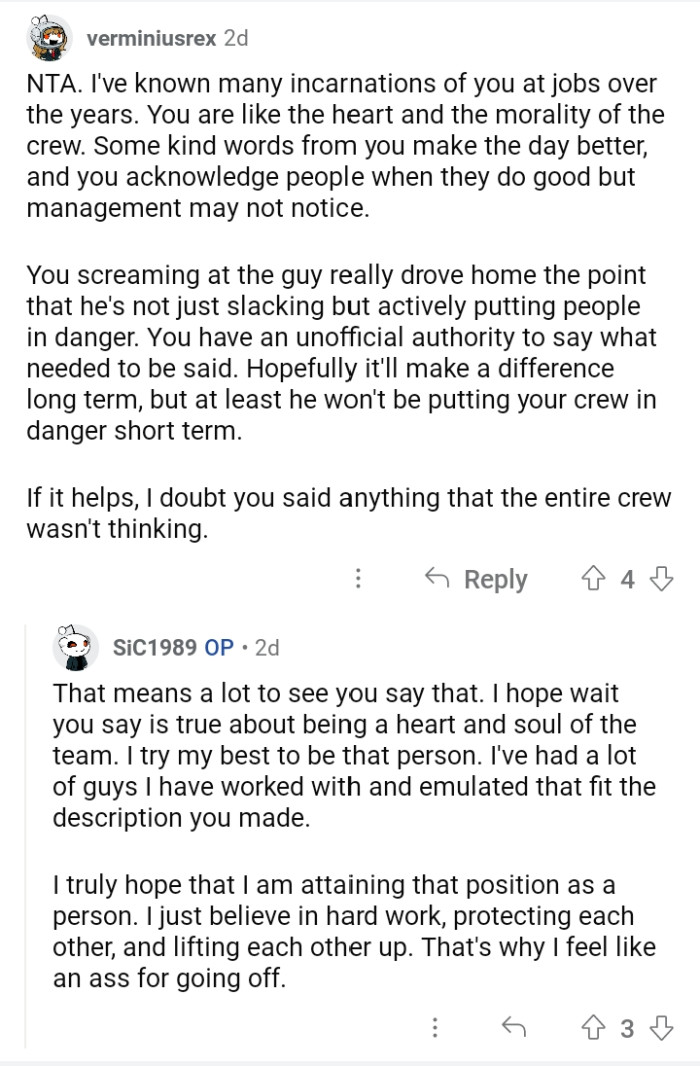Downvote verminiusrex's comment
Image resolution: width=700 pixels, height=1066 pixels.
click(661, 579)
